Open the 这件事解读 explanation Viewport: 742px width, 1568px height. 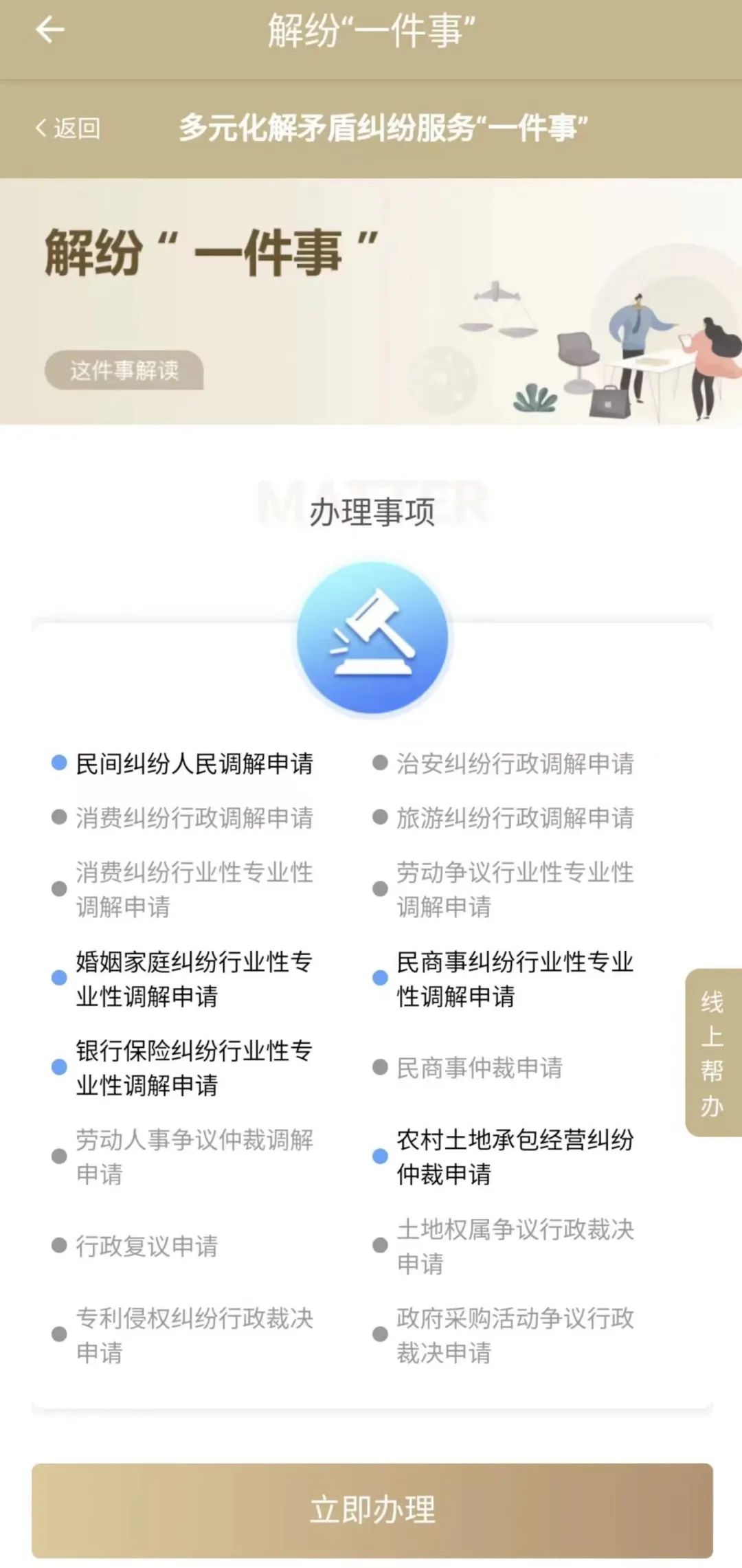coord(124,370)
